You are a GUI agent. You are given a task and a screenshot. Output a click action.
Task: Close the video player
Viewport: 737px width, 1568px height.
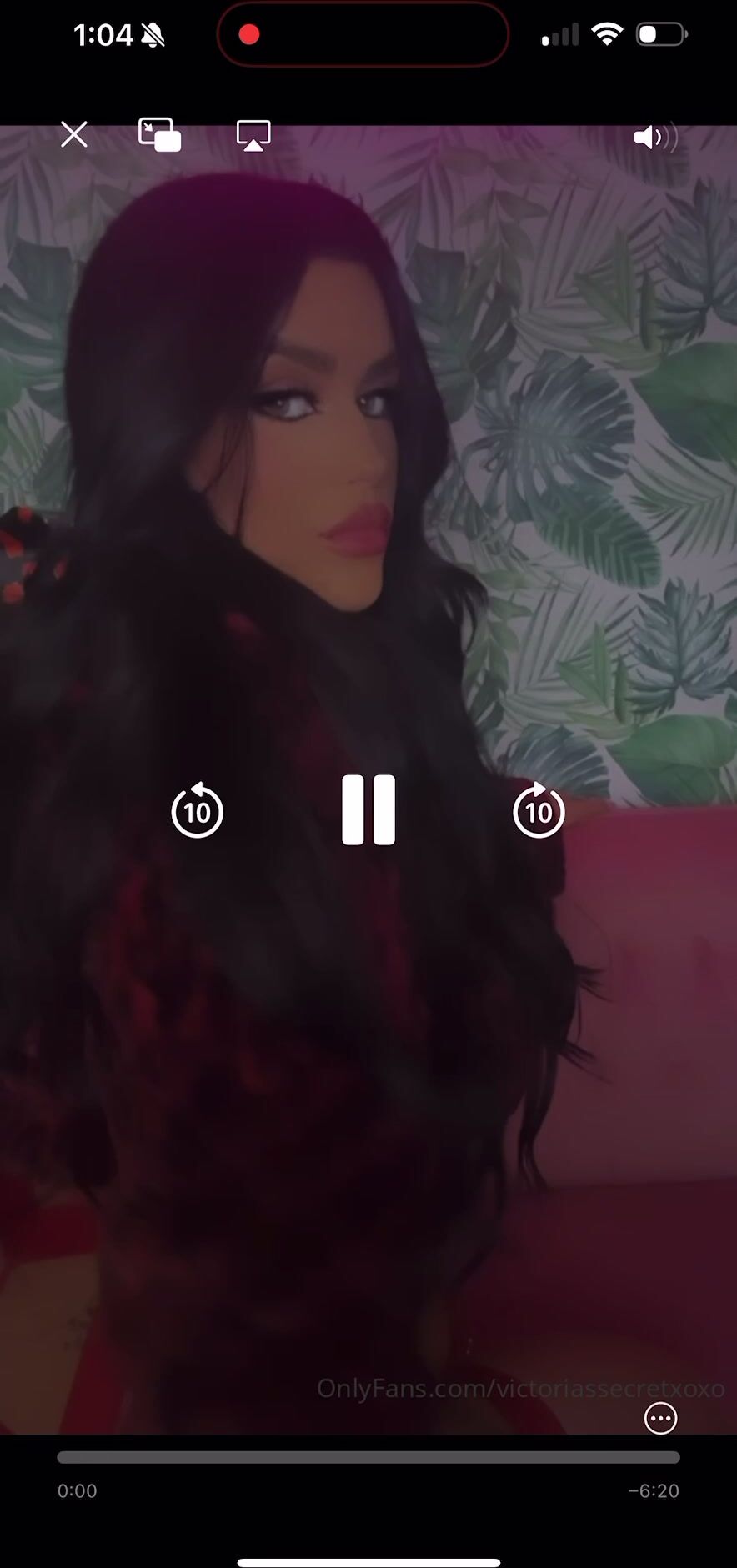pyautogui.click(x=74, y=134)
